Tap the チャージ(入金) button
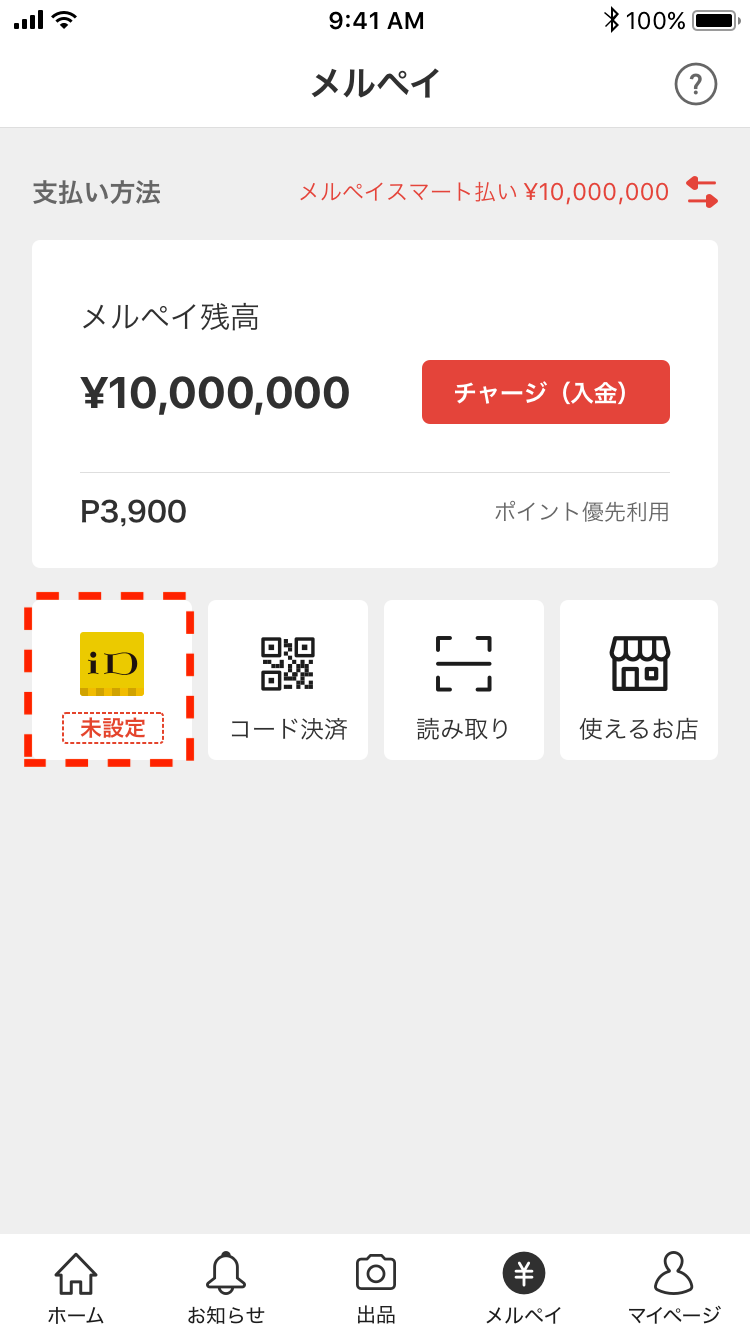 pyautogui.click(x=546, y=392)
